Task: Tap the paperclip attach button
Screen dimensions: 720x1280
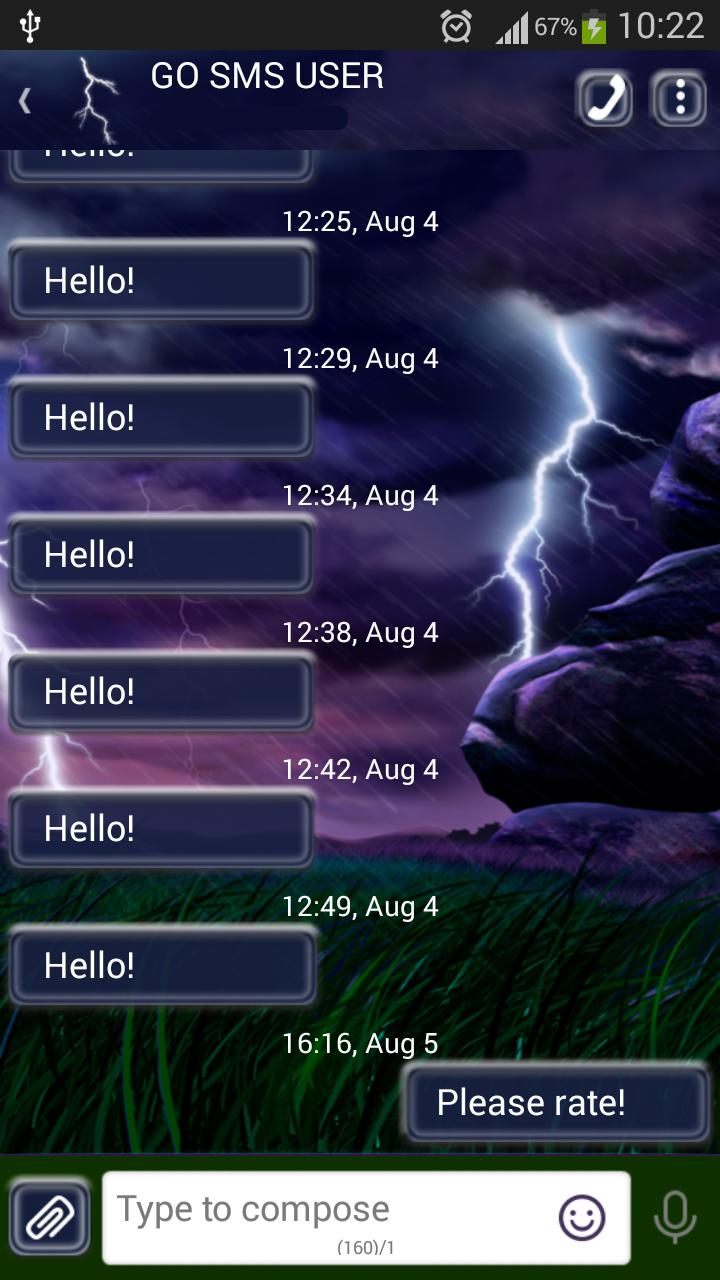Action: coord(50,1217)
